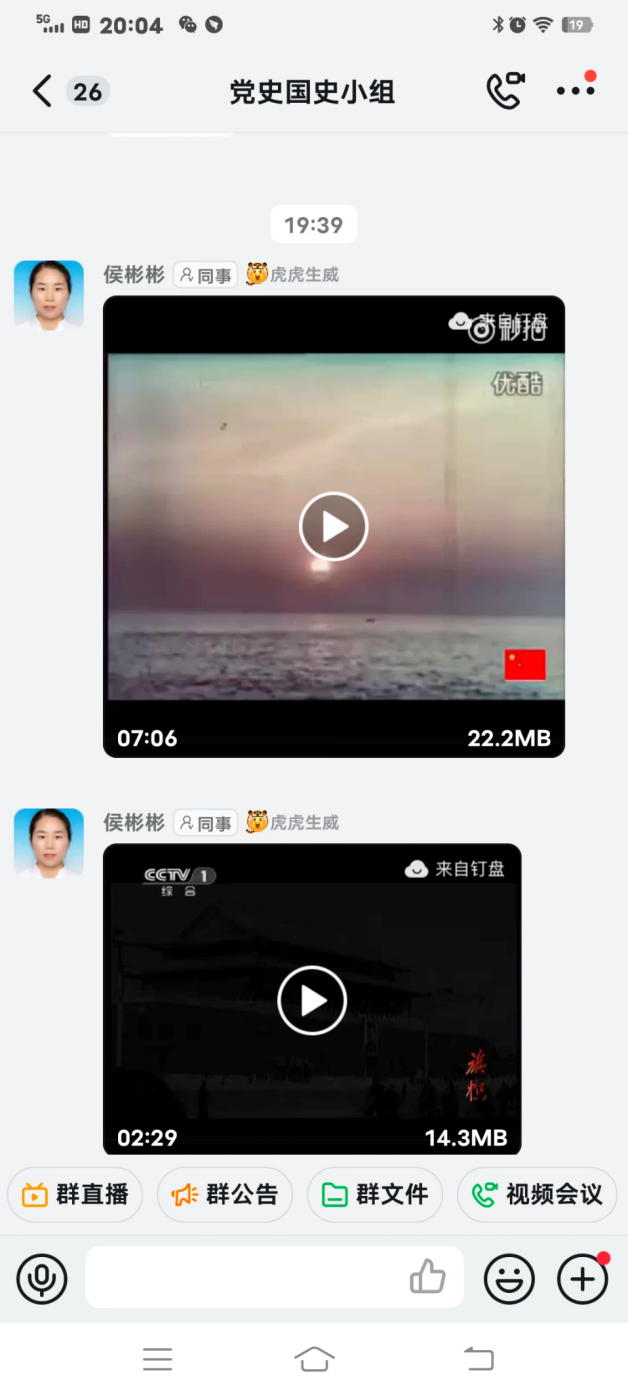View 侯彬彬's profile from the first message
Viewport: 629px width, 1396px height.
tap(49, 295)
